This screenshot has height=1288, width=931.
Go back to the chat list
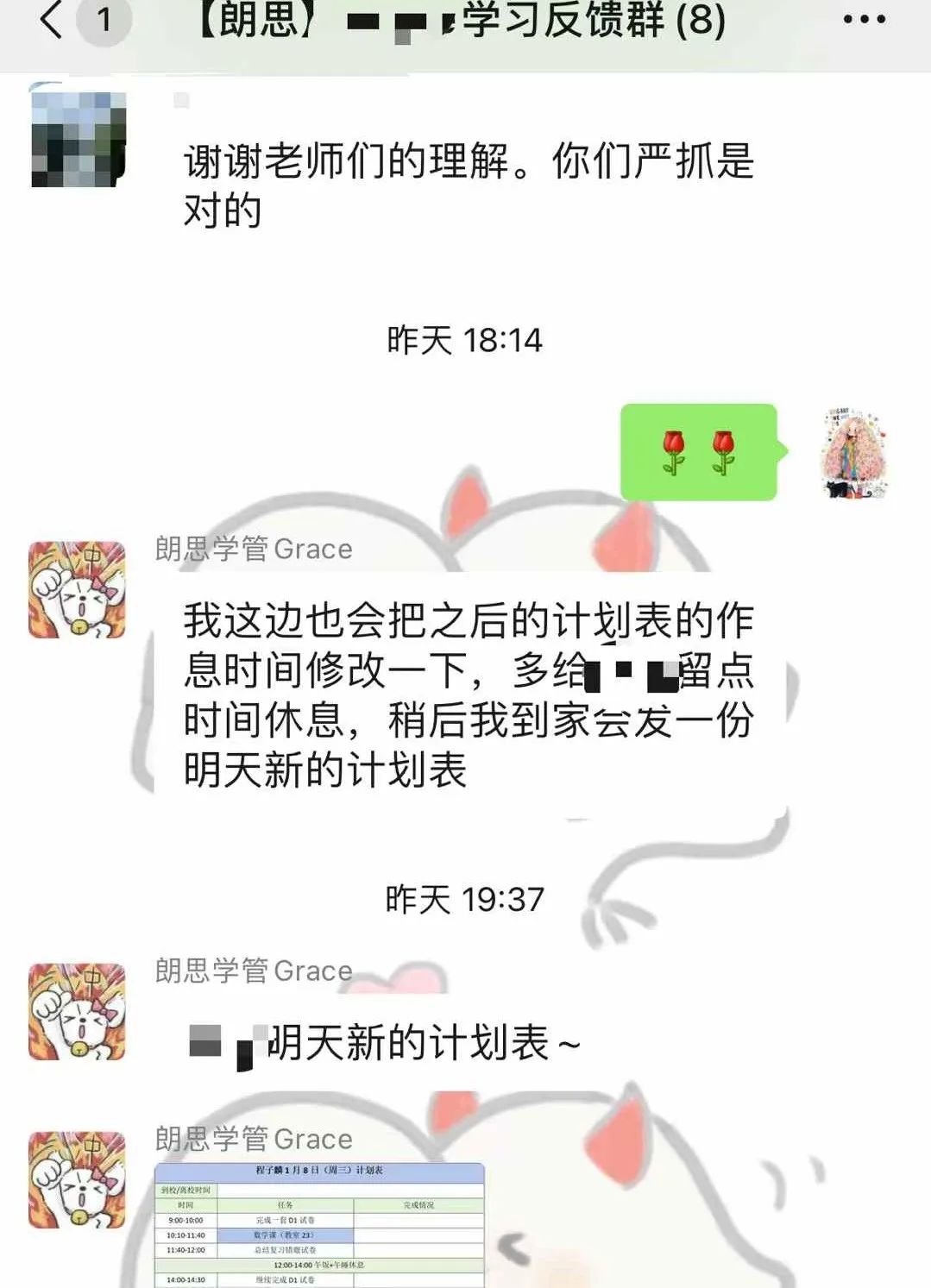point(52,19)
